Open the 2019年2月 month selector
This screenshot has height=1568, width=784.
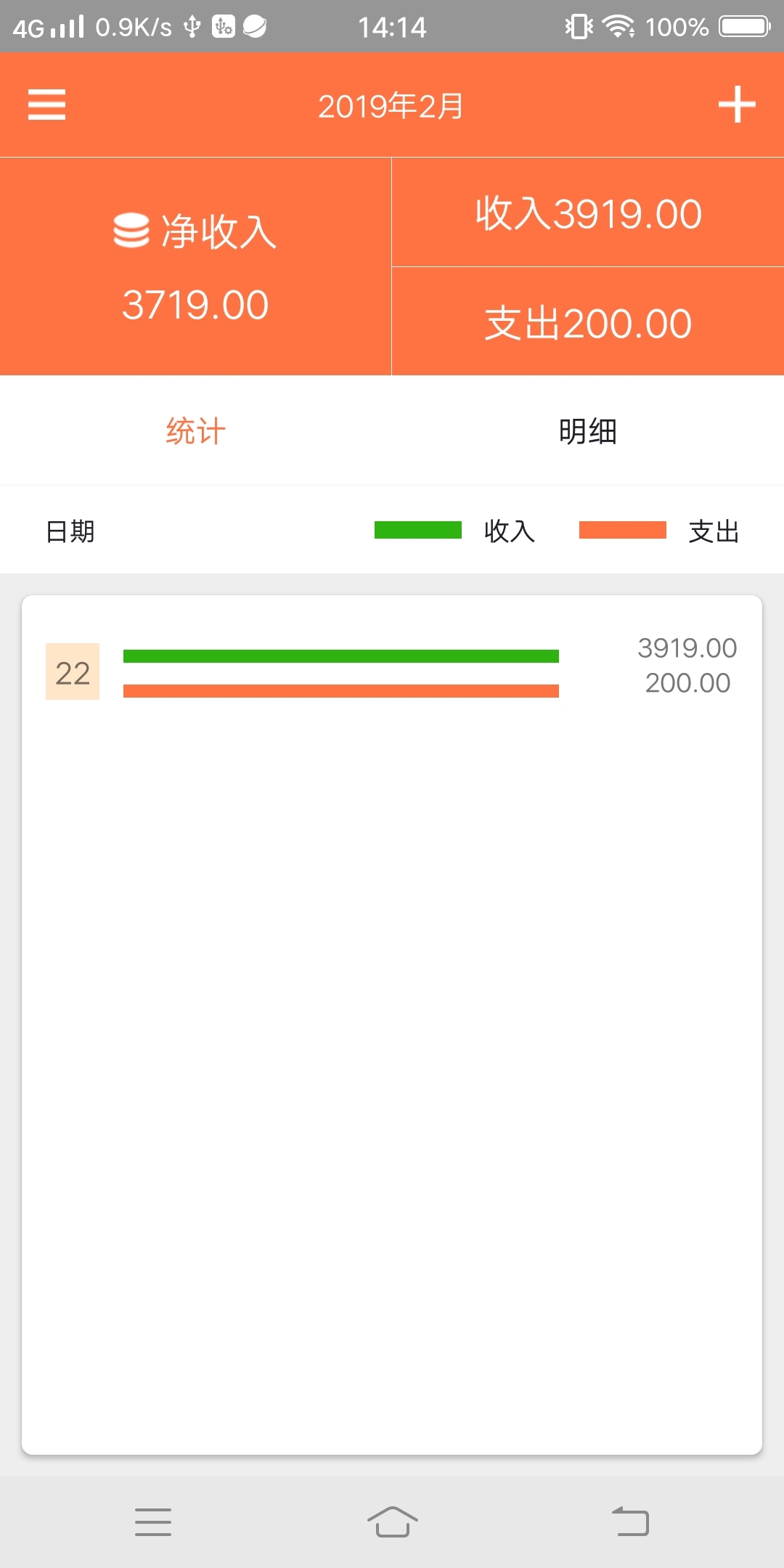tap(391, 106)
